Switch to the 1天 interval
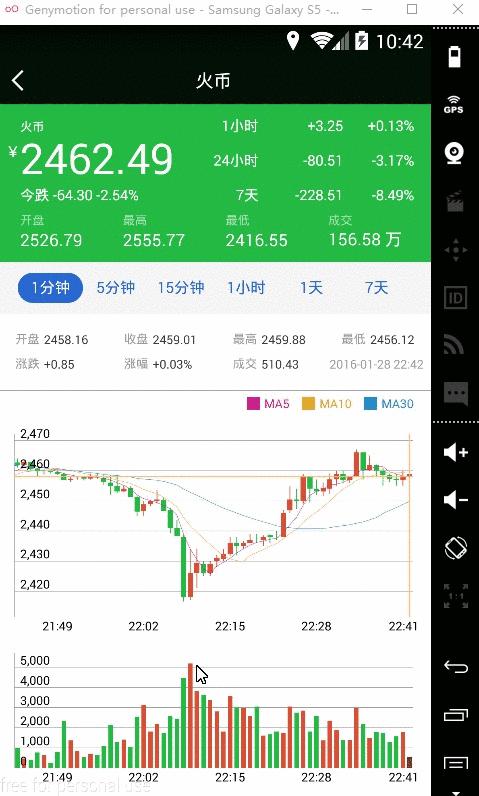This screenshot has width=479, height=796. 311,288
